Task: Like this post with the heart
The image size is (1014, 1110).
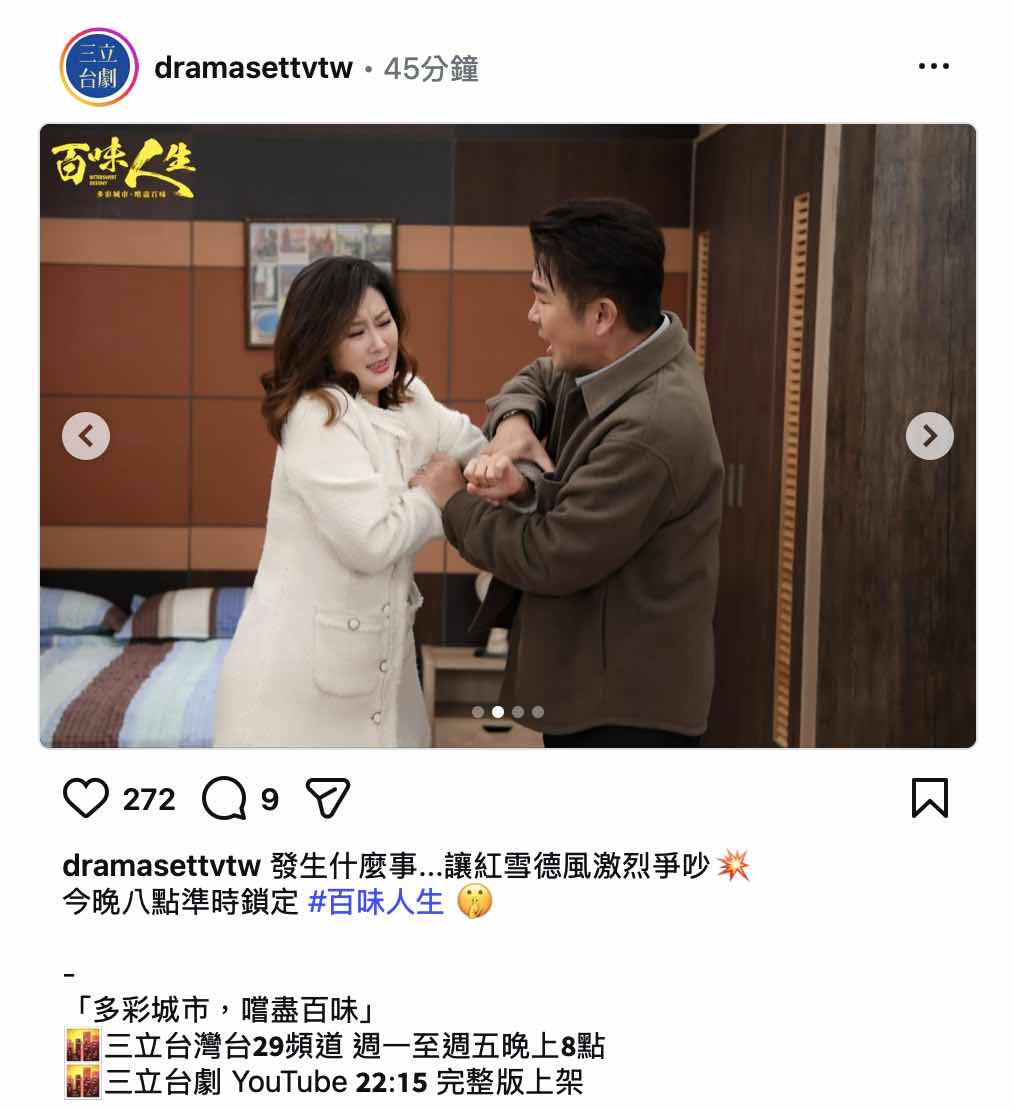Action: click(x=86, y=799)
